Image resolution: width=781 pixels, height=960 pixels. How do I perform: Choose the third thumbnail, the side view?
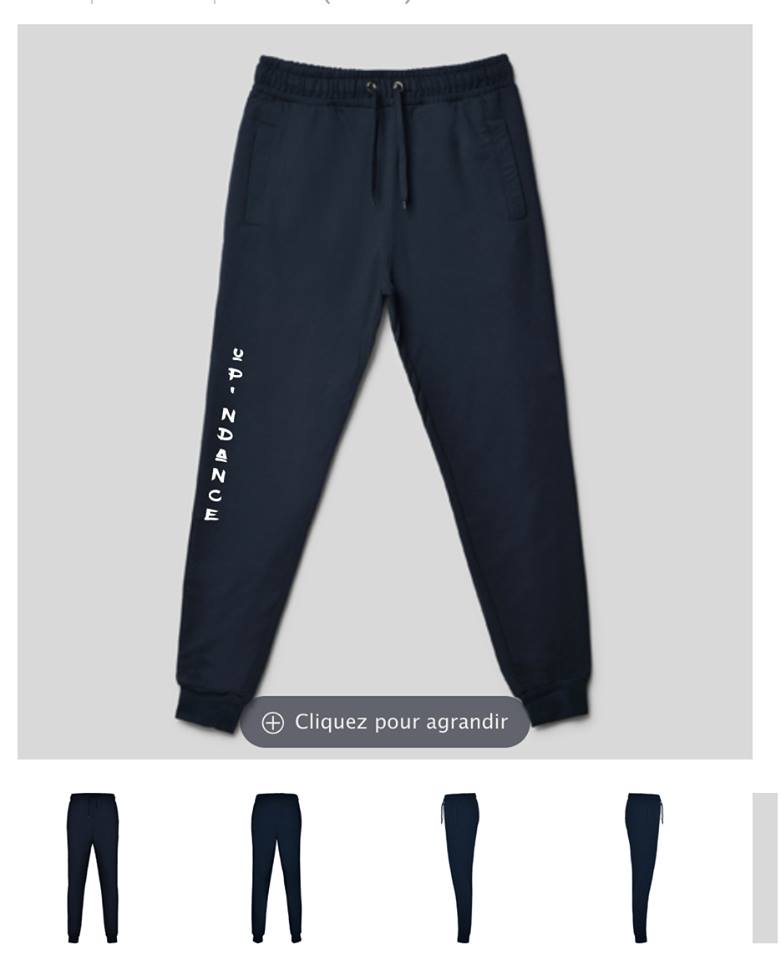pos(460,867)
